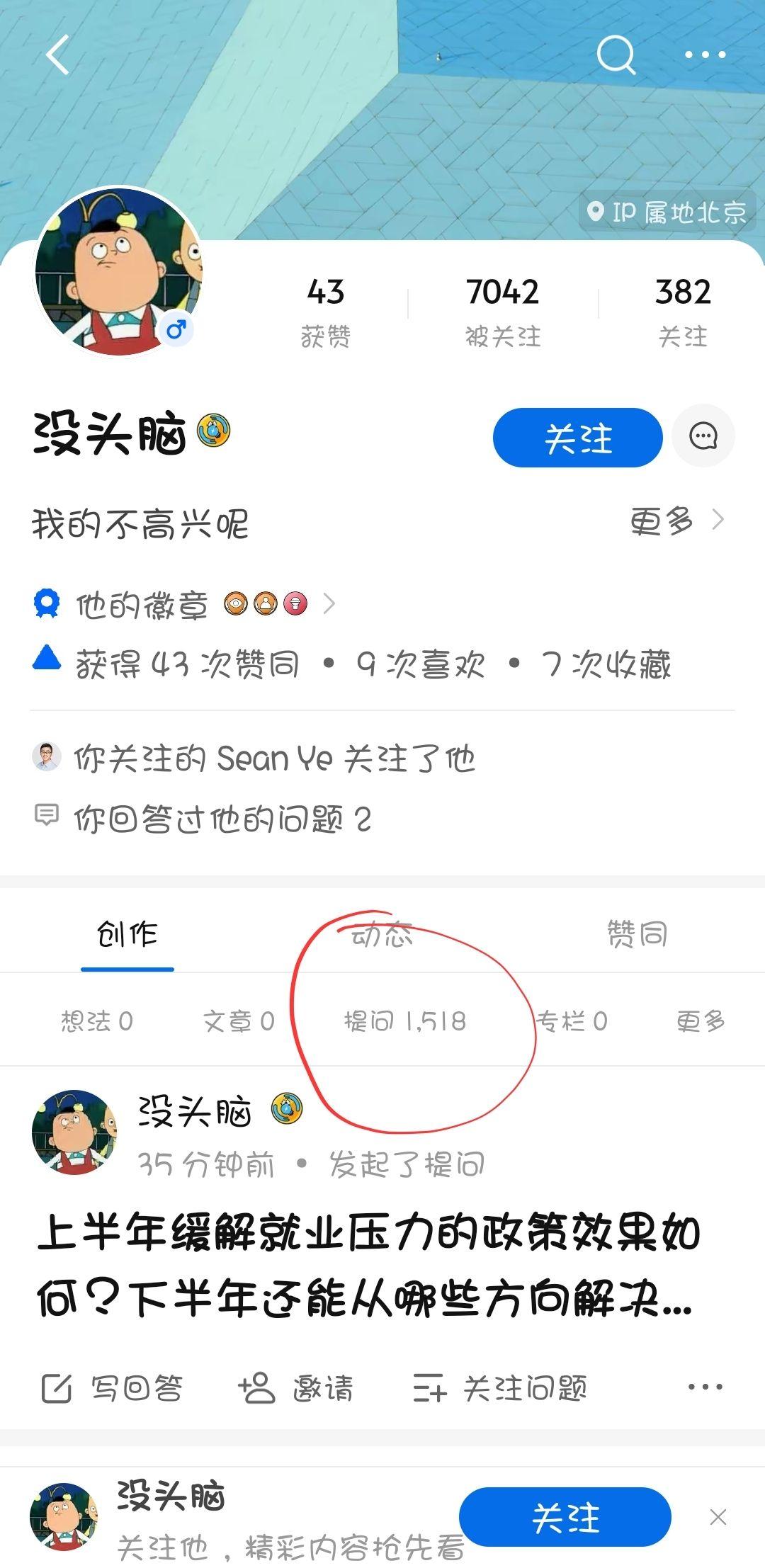Screen dimensions: 765x1568
Task: Open the search icon in header
Action: (x=616, y=55)
